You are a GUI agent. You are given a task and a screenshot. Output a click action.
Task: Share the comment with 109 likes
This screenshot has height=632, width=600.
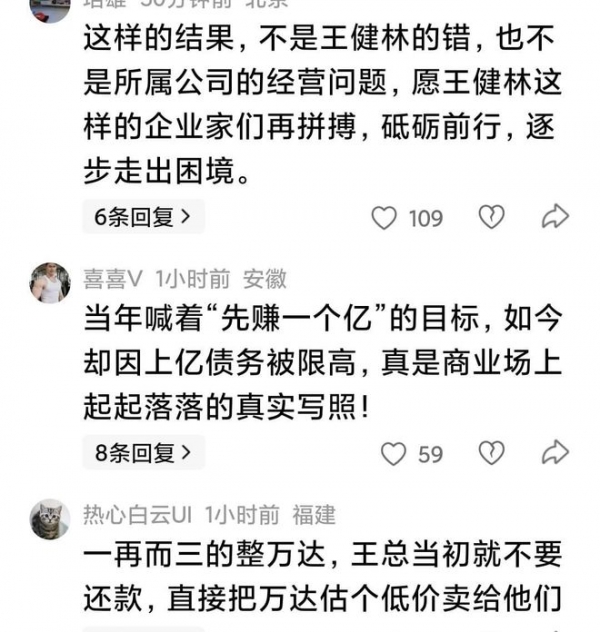pyautogui.click(x=555, y=216)
